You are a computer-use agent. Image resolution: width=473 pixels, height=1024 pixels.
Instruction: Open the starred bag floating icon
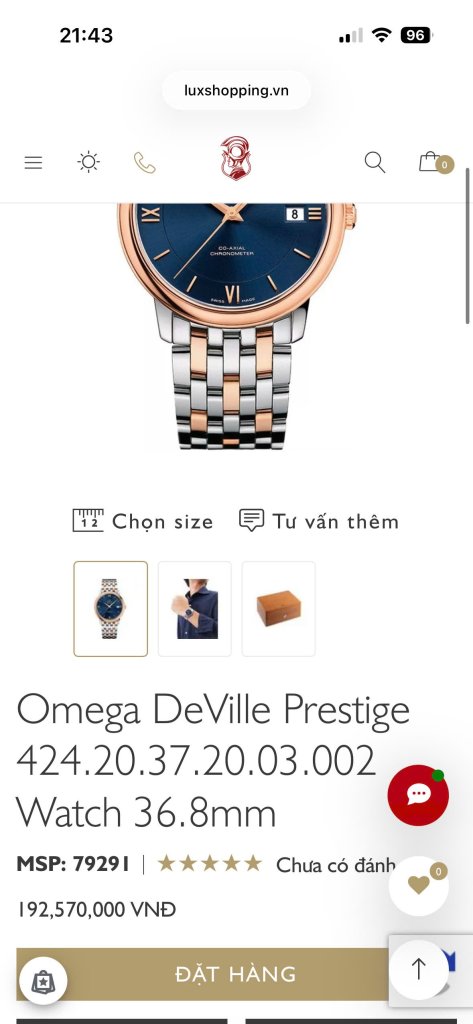pos(43,981)
